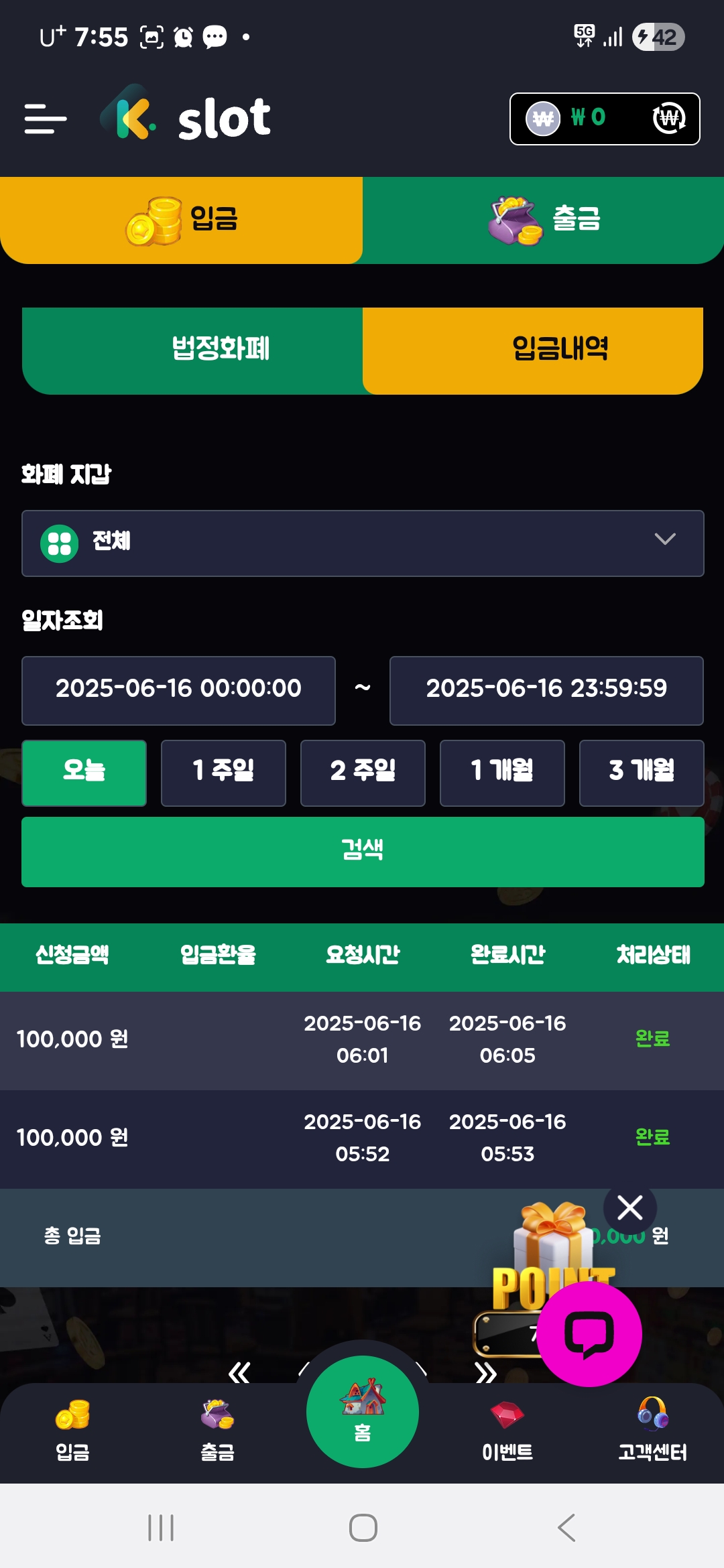724x1568 pixels.
Task: Switch to the 출금 top tab
Action: click(543, 220)
